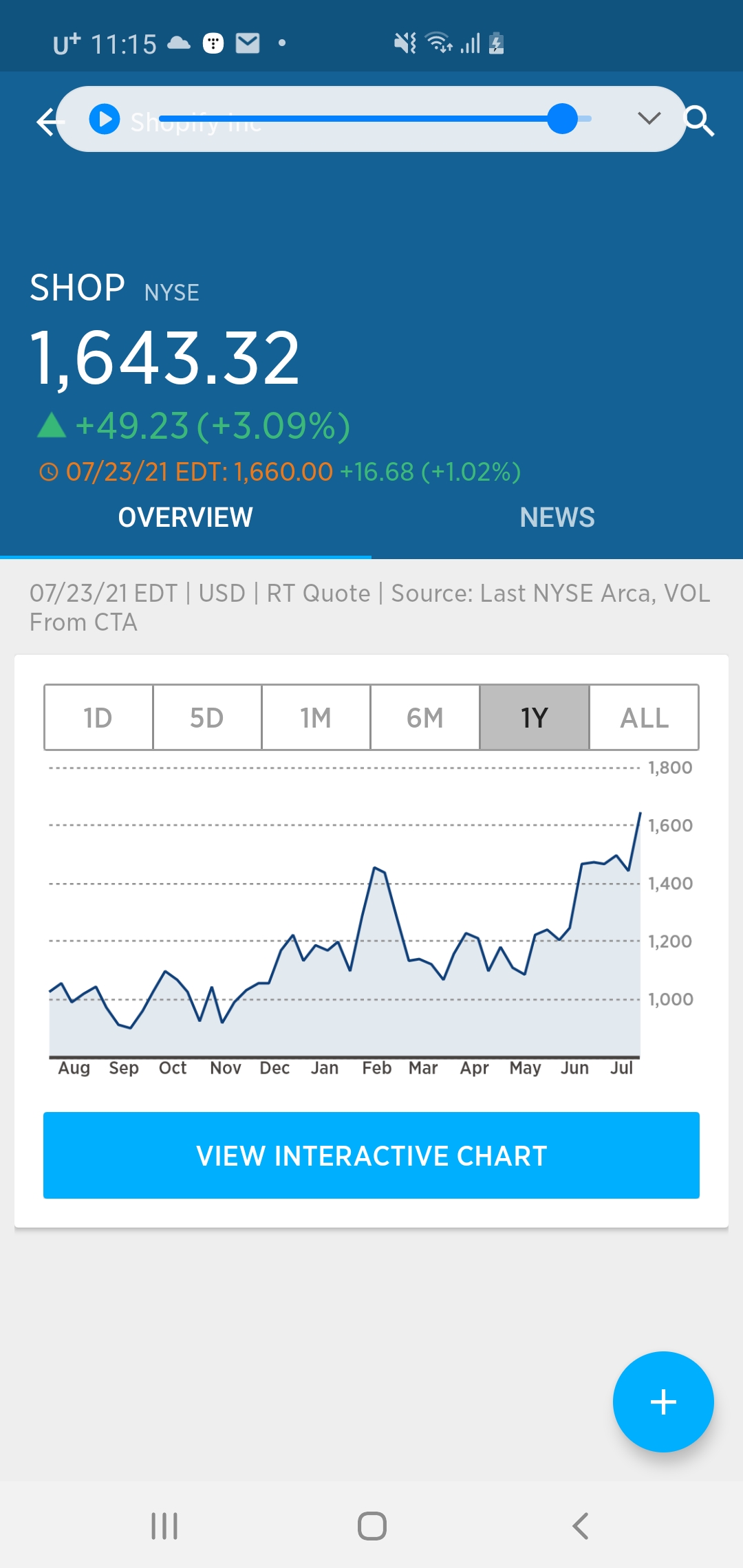Go to the home screen
743x1568 pixels.
click(x=372, y=1526)
